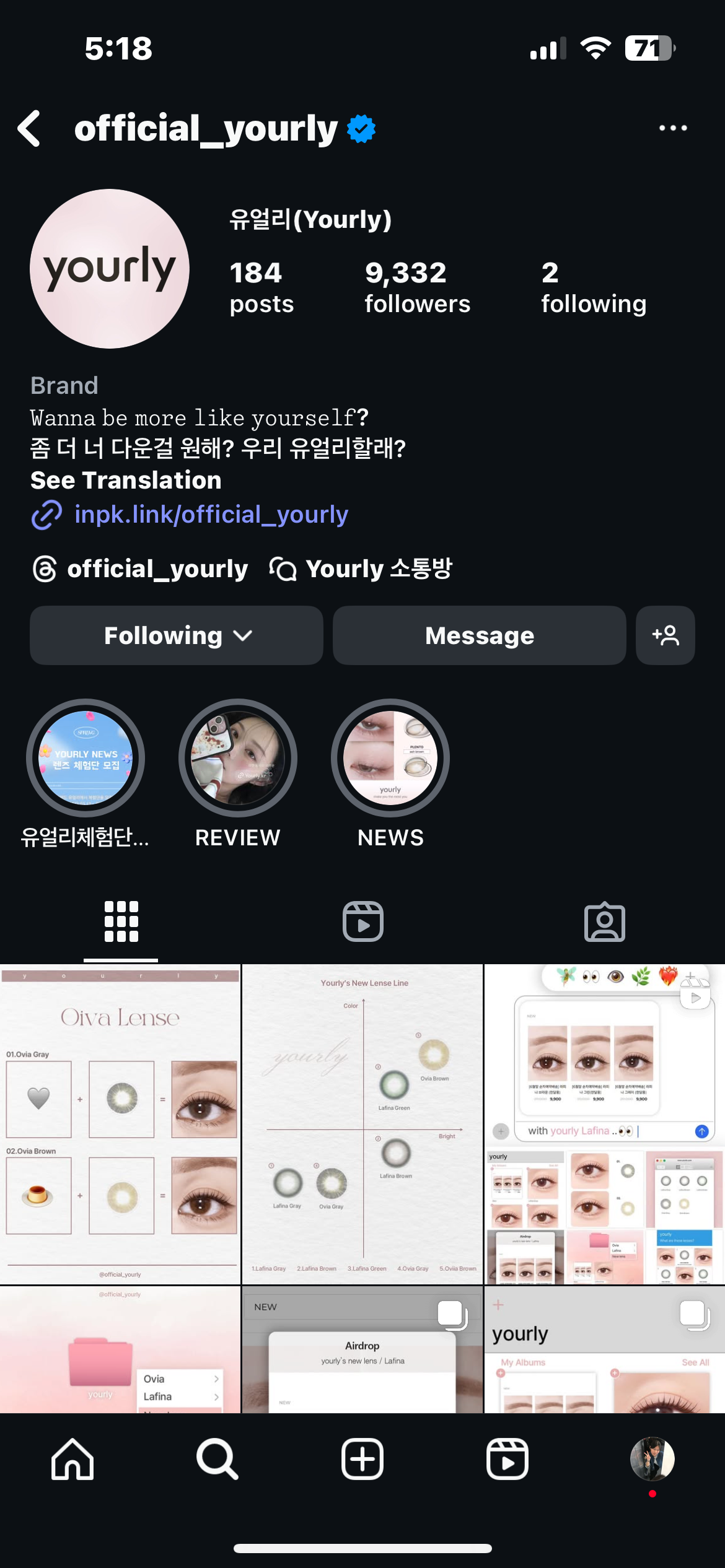View the yourly profile picture
Image resolution: width=725 pixels, height=1568 pixels.
(110, 269)
